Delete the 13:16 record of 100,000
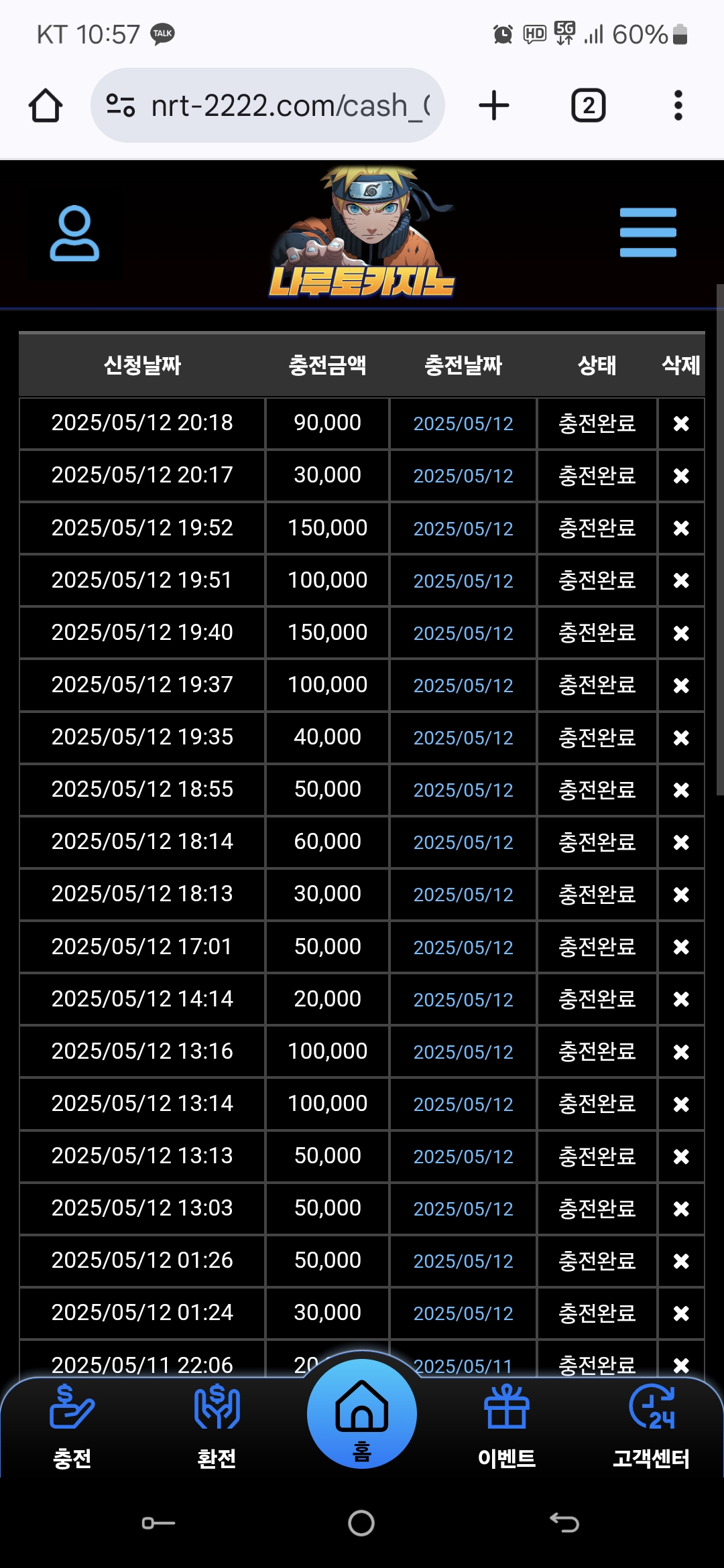Screen dimensions: 724x1568 [x=681, y=1051]
